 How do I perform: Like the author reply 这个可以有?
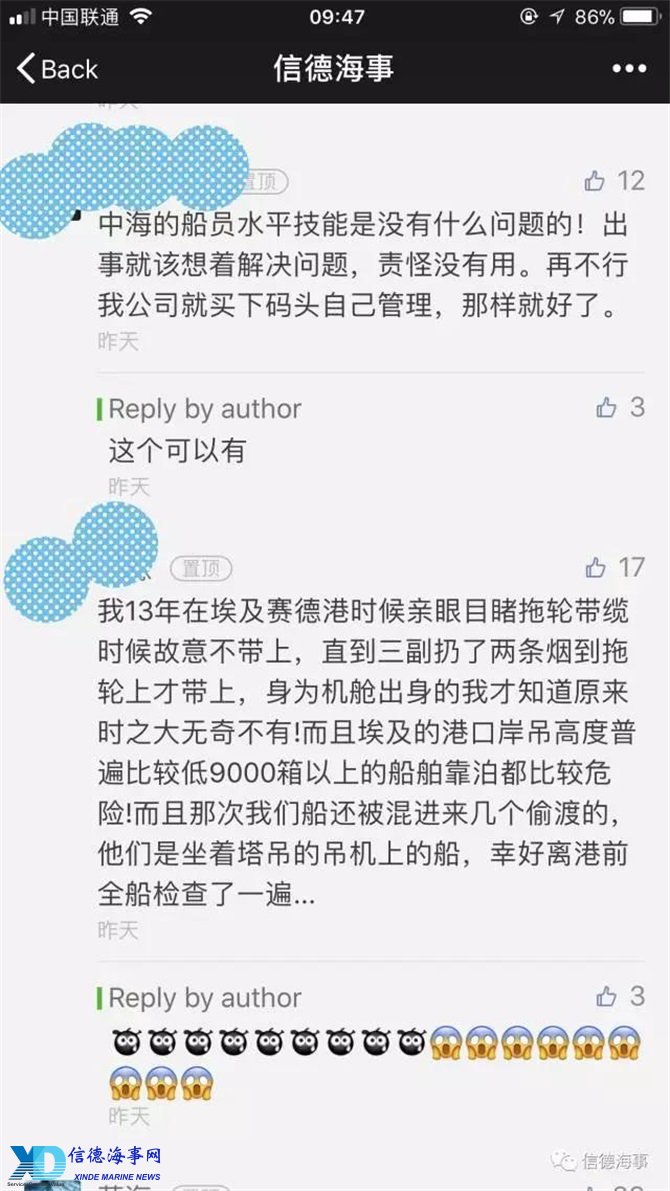(x=607, y=407)
